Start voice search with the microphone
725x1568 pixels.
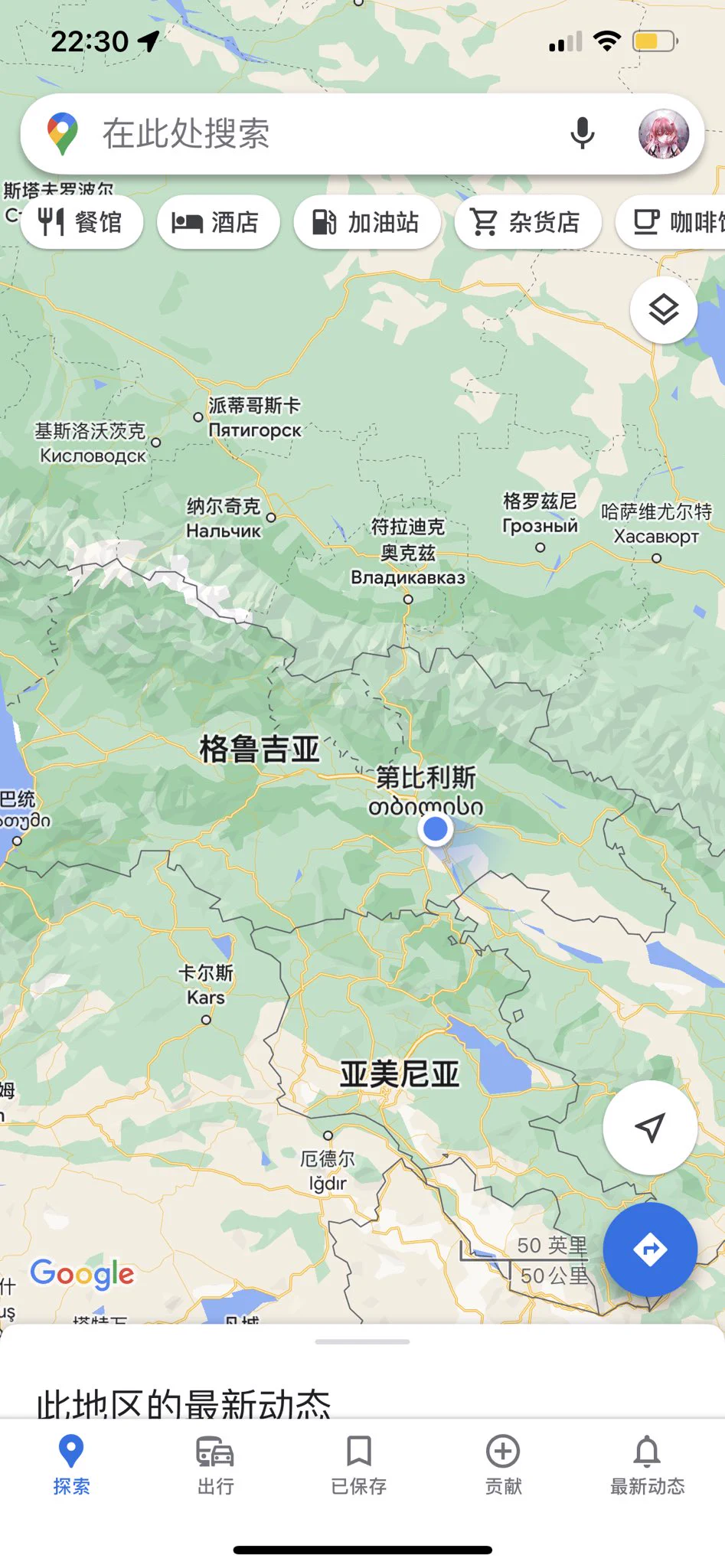[x=582, y=134]
